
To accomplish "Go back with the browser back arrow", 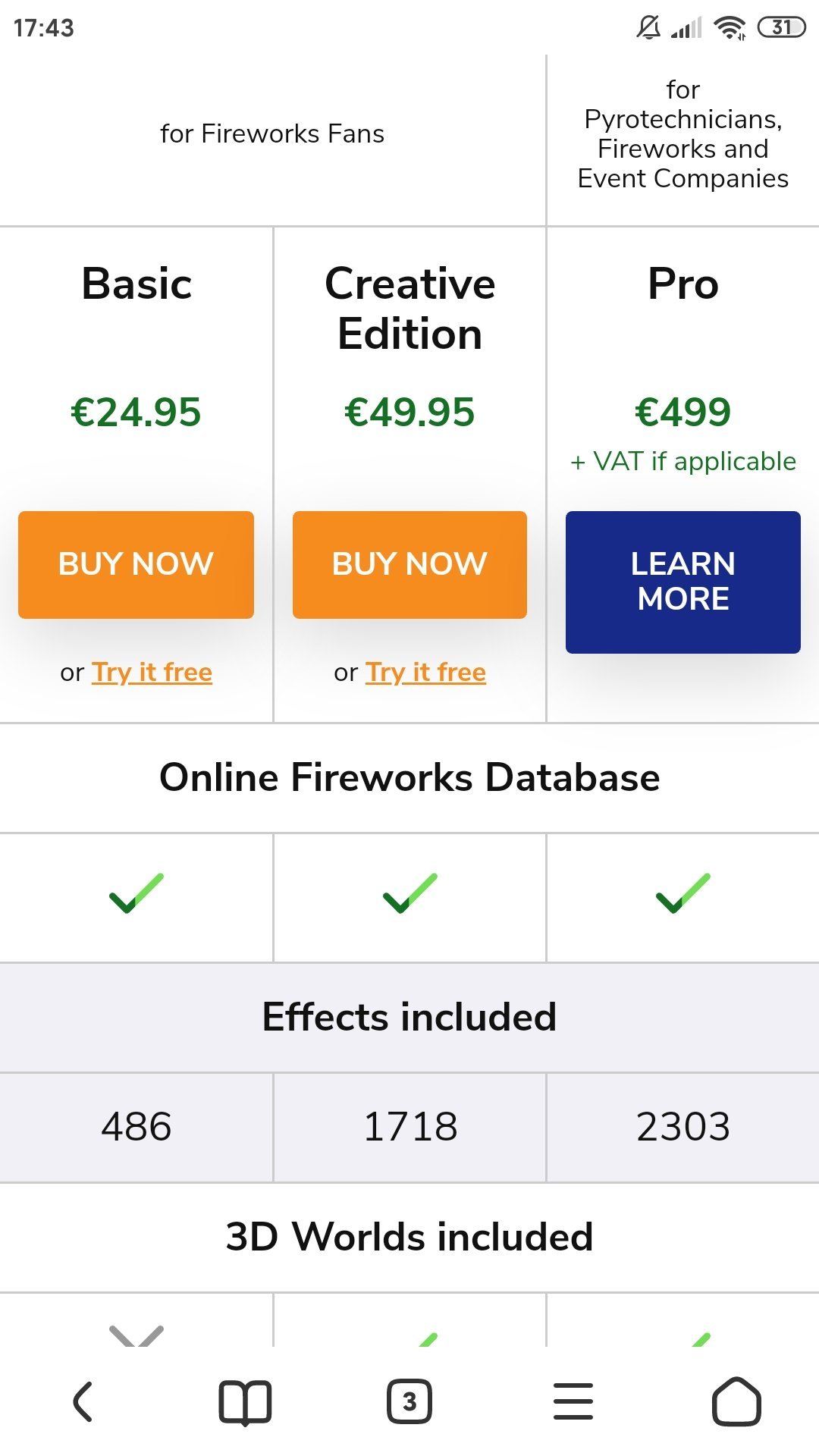I will pyautogui.click(x=83, y=1401).
